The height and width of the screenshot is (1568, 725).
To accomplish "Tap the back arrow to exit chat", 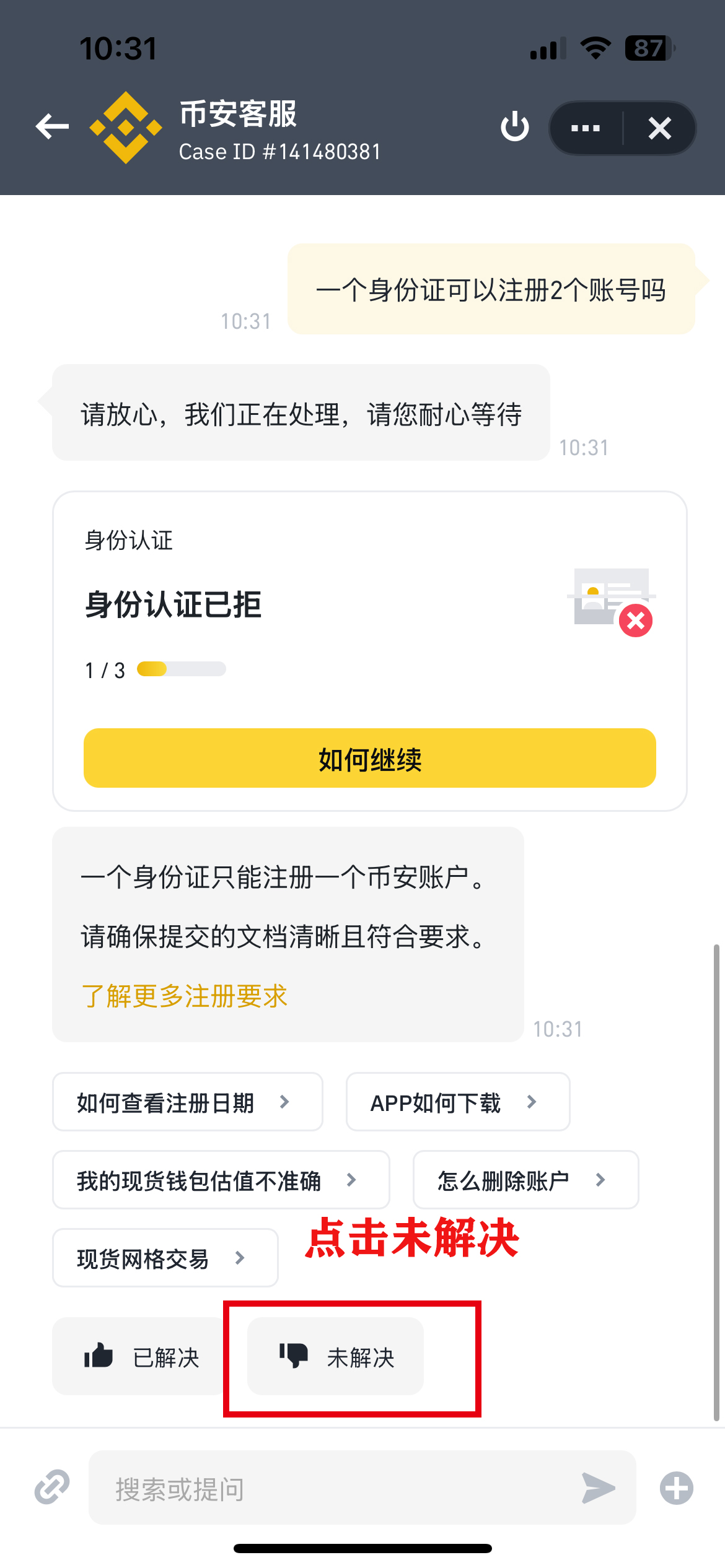I will [52, 126].
